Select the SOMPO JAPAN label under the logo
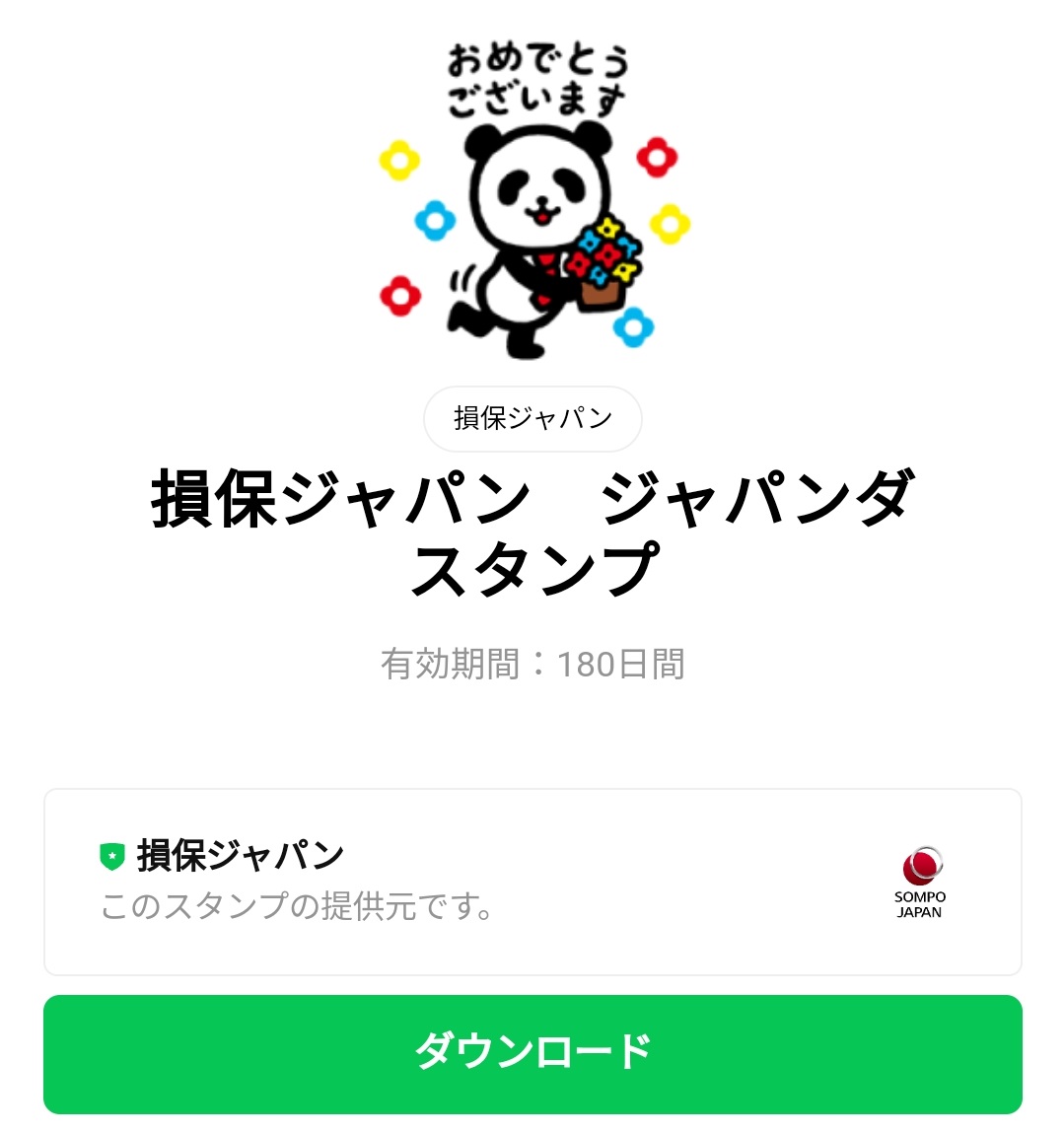Viewport: 1064px width, 1133px height. [x=920, y=903]
